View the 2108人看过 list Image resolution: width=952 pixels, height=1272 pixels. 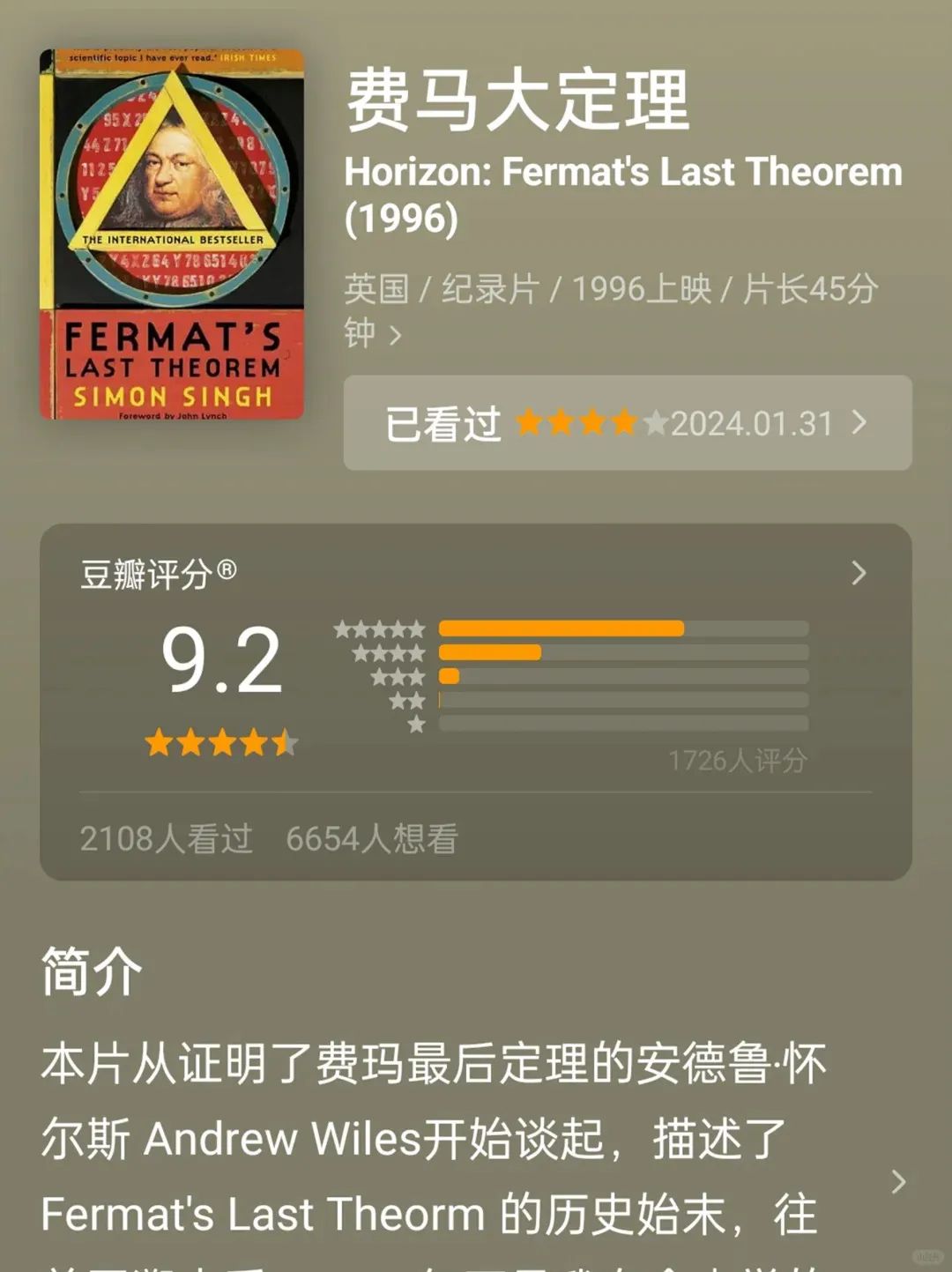tap(167, 838)
